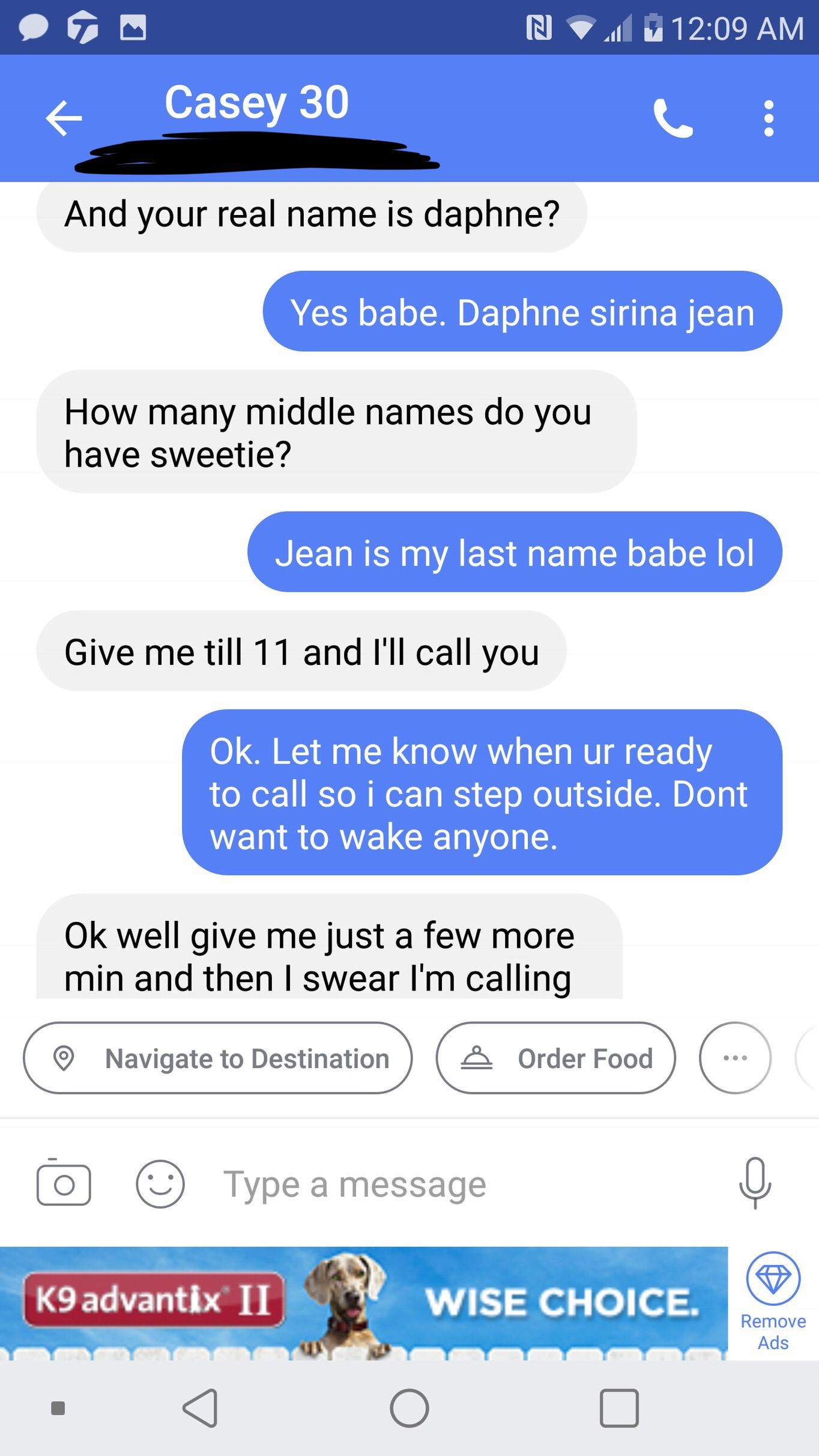This screenshot has width=819, height=1456.
Task: Open the three-dot overflow menu
Action: tap(769, 118)
